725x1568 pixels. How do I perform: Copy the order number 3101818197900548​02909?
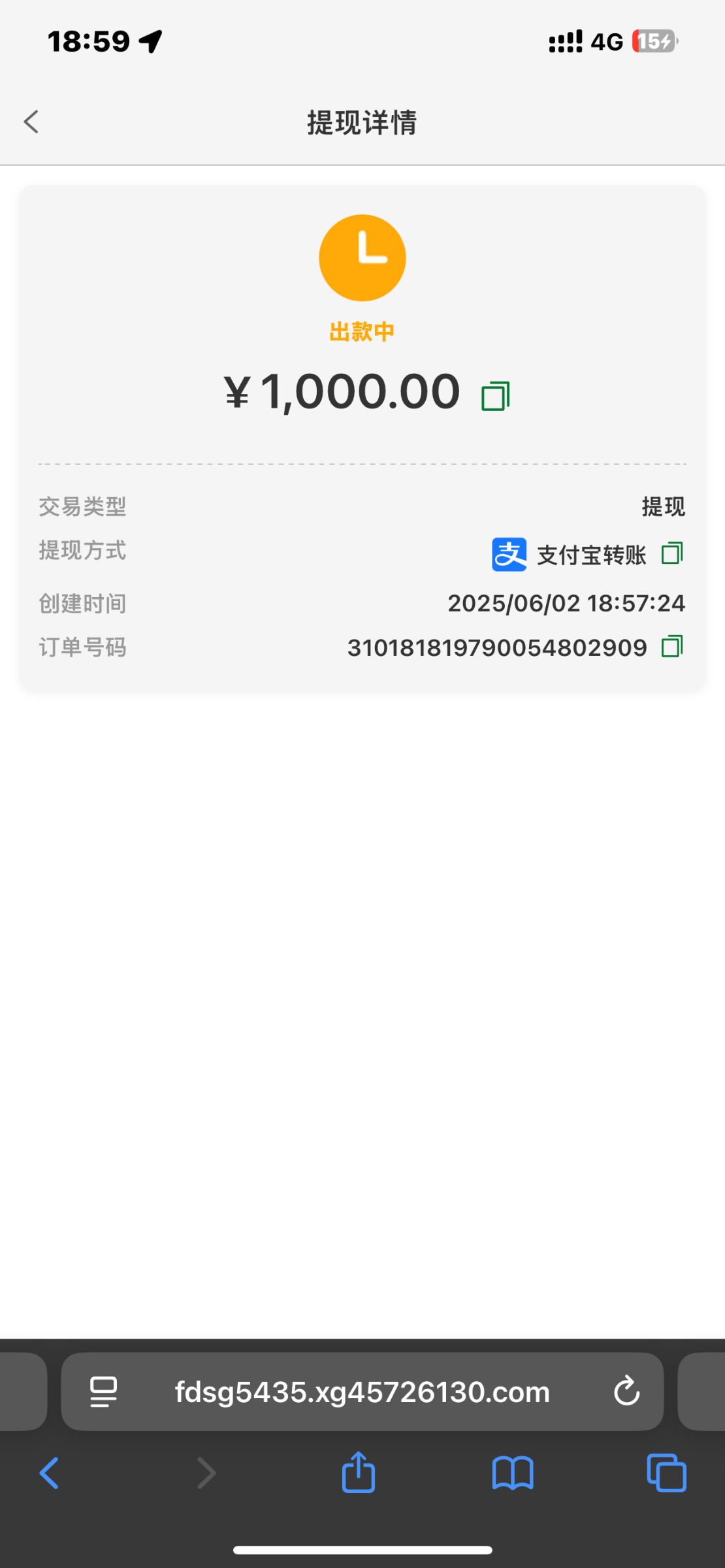click(672, 647)
